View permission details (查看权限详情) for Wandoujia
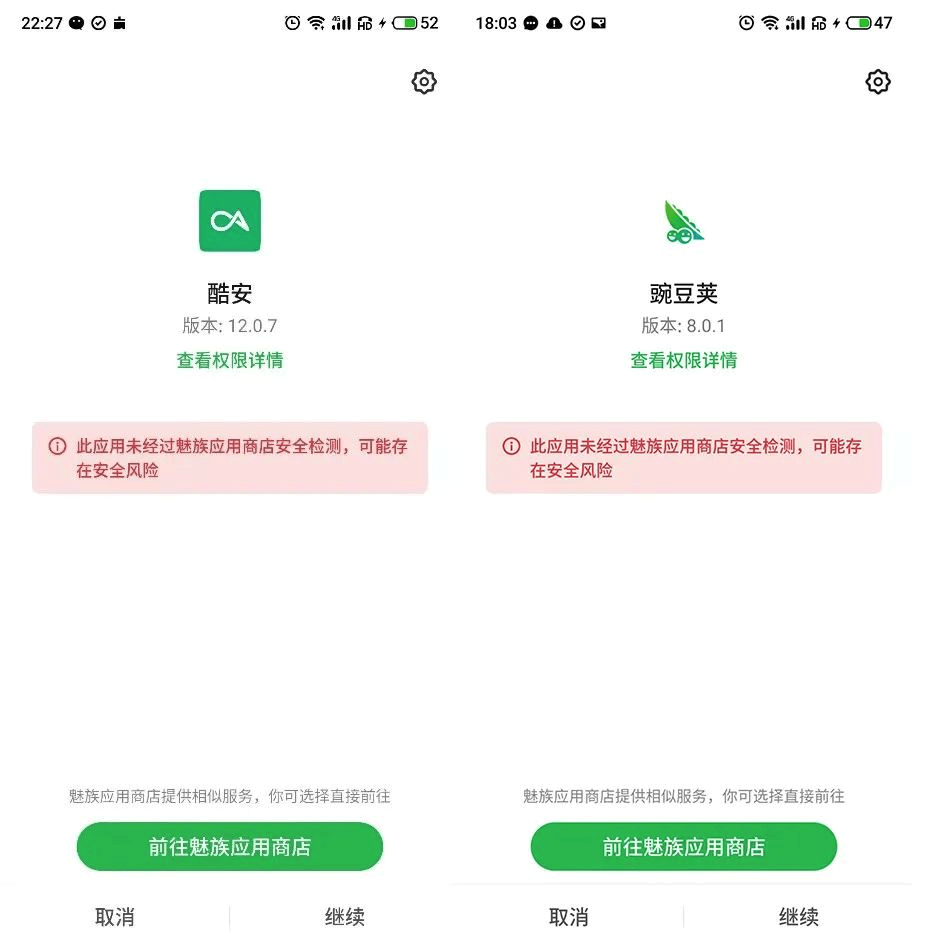This screenshot has width=930, height=950. pyautogui.click(x=683, y=360)
